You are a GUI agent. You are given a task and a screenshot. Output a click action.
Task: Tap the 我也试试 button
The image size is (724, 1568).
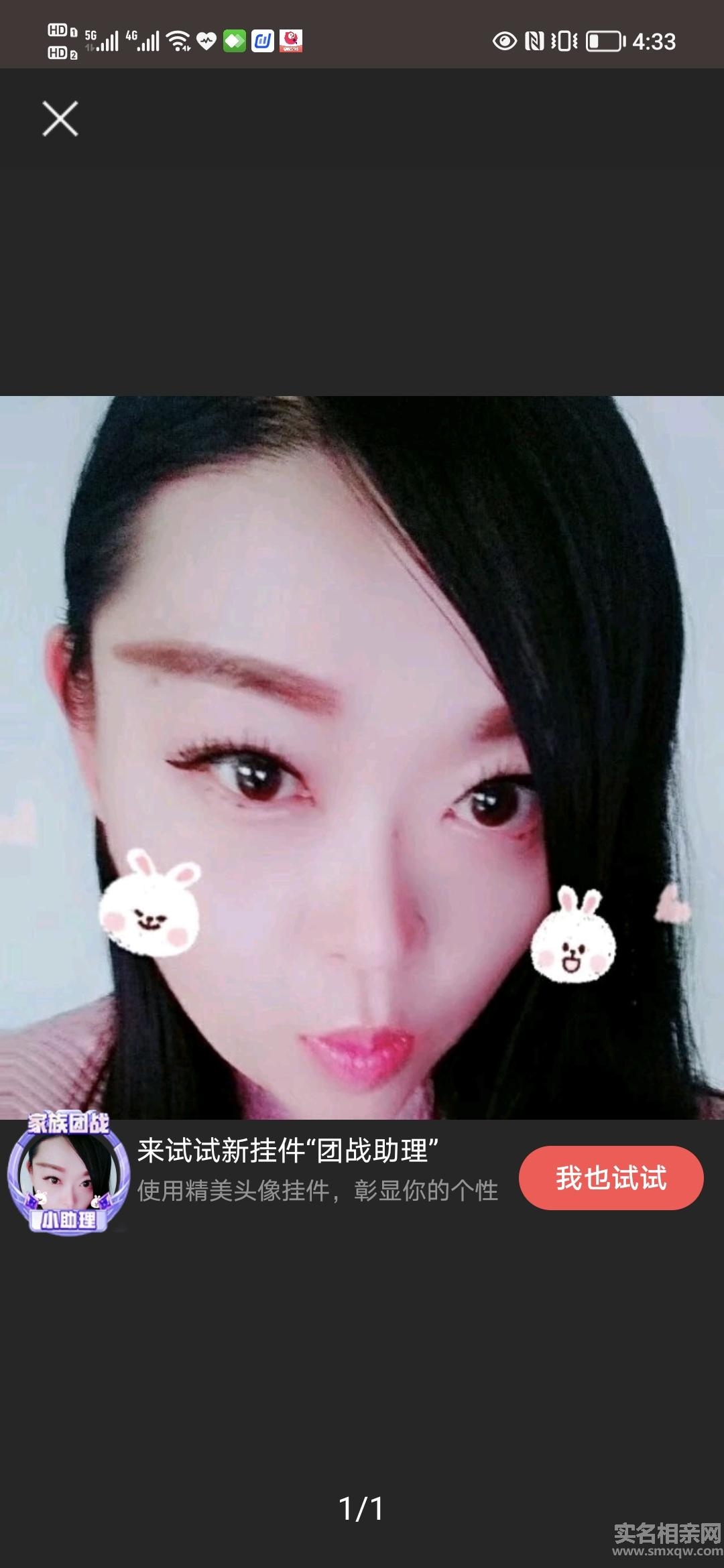(x=611, y=1177)
